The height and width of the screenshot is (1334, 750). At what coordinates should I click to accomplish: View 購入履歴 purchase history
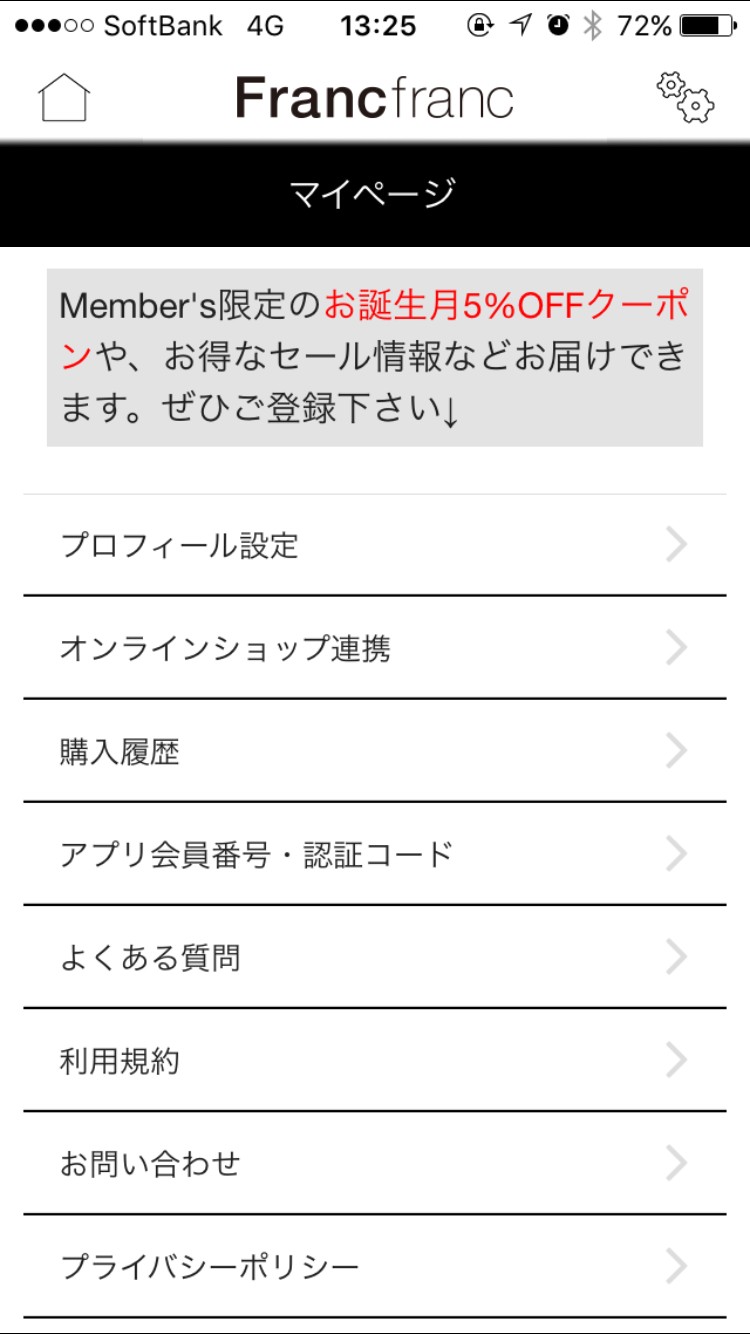[374, 751]
